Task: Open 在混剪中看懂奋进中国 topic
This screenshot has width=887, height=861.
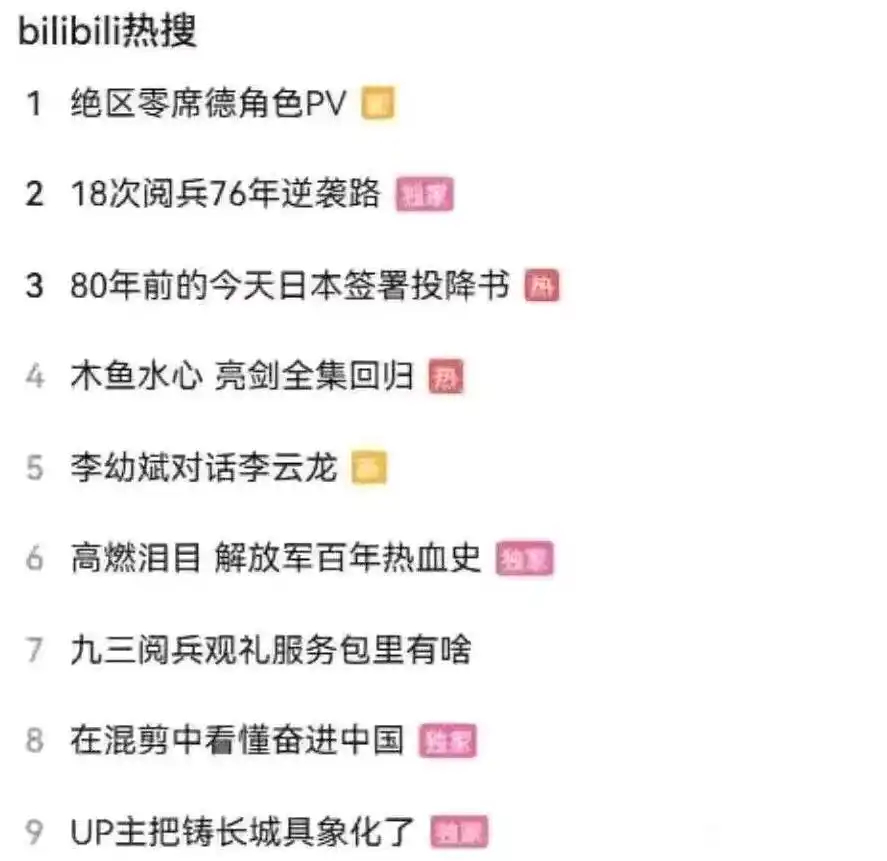Action: click(237, 741)
